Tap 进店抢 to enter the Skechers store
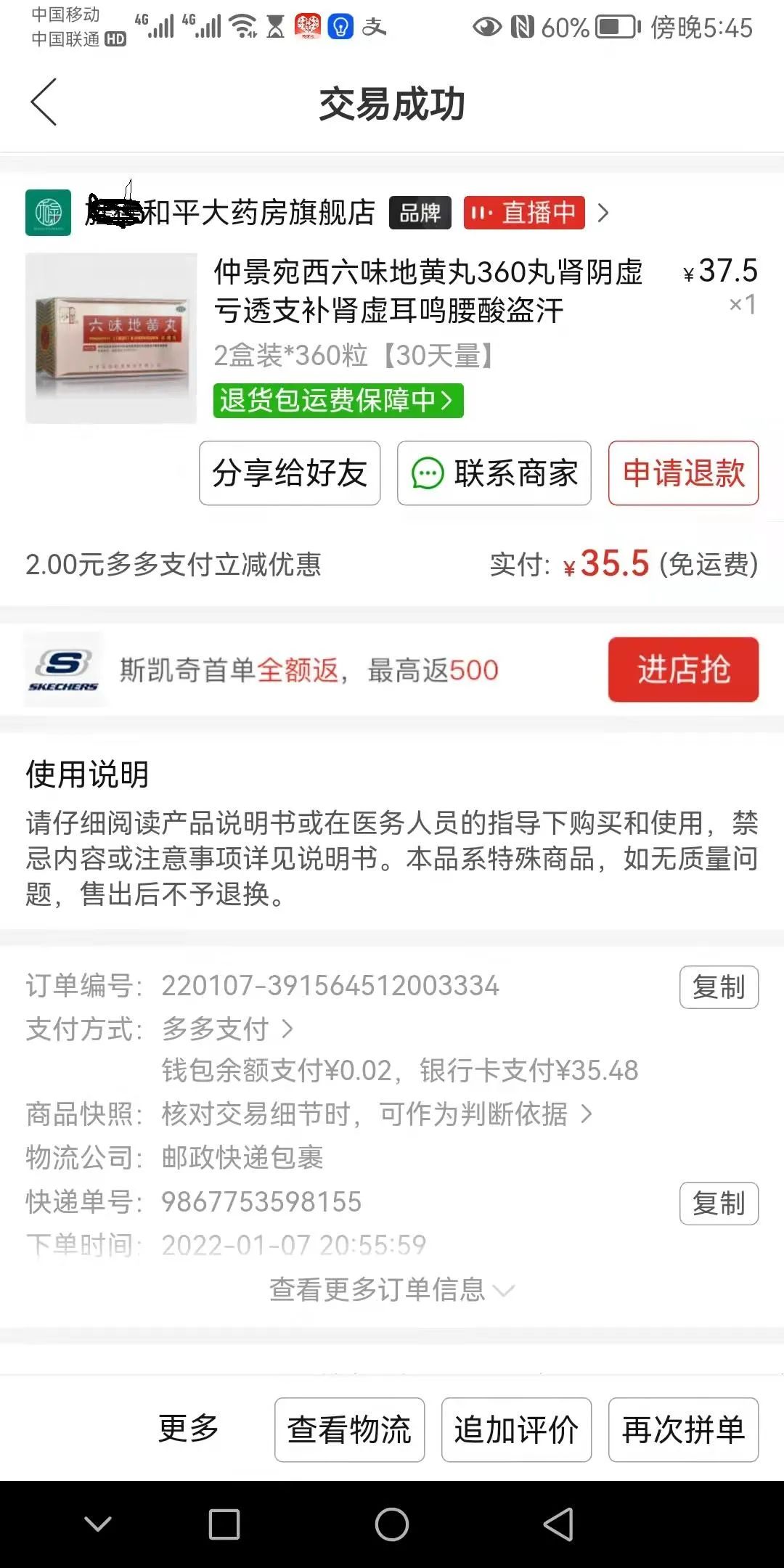The image size is (784, 1568). point(682,669)
